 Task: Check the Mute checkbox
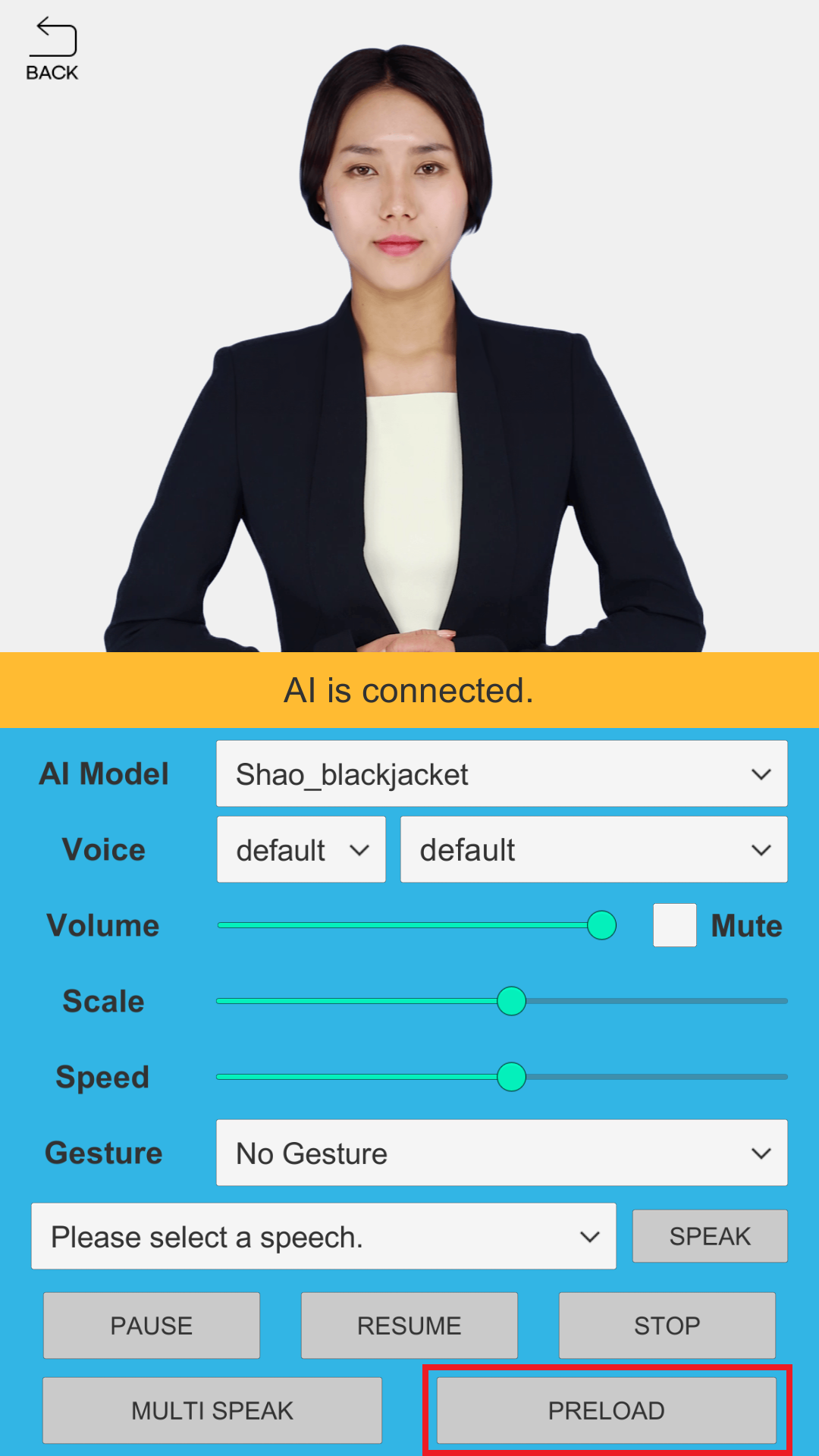tap(674, 925)
